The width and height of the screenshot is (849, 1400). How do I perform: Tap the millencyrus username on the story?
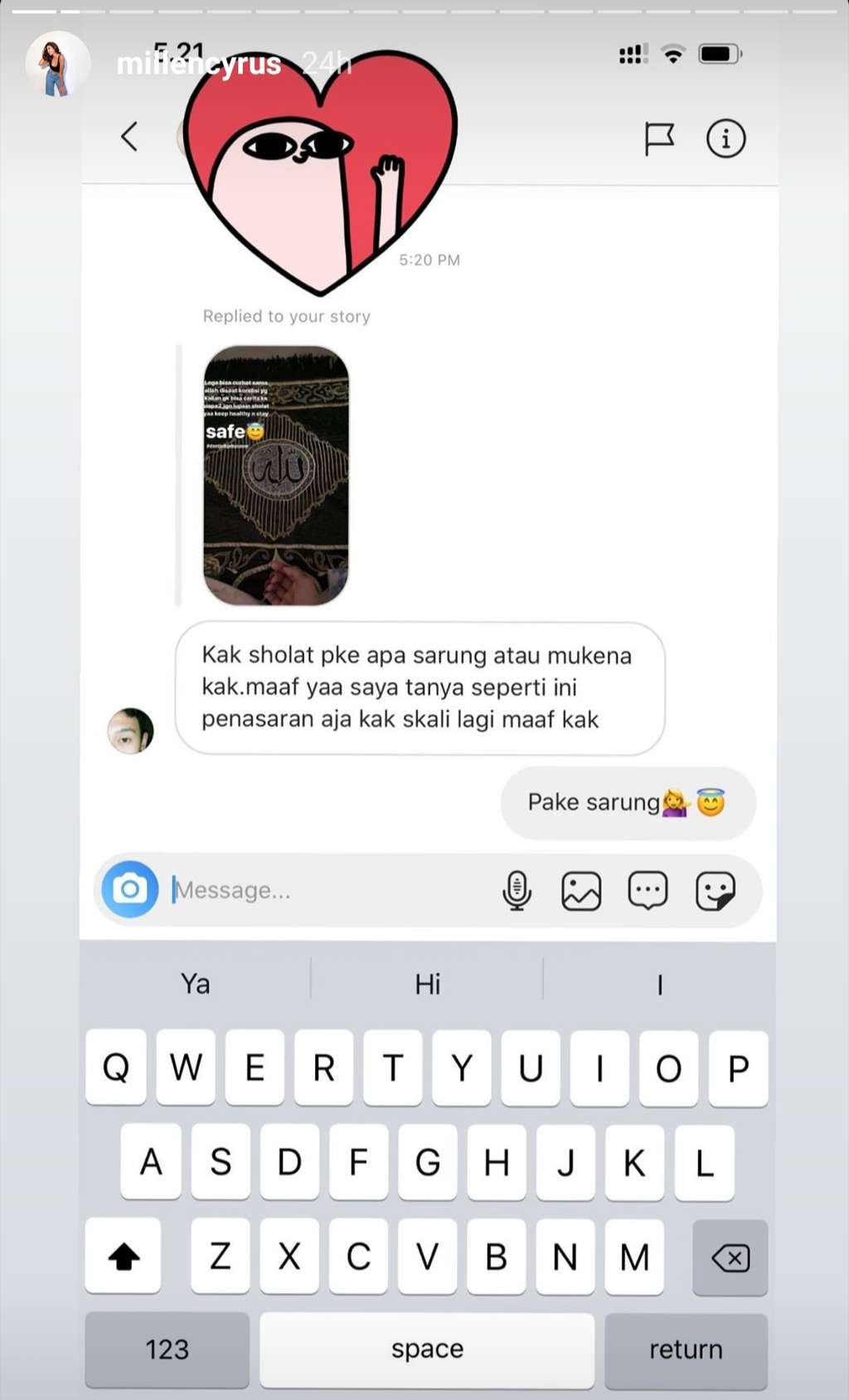199,64
